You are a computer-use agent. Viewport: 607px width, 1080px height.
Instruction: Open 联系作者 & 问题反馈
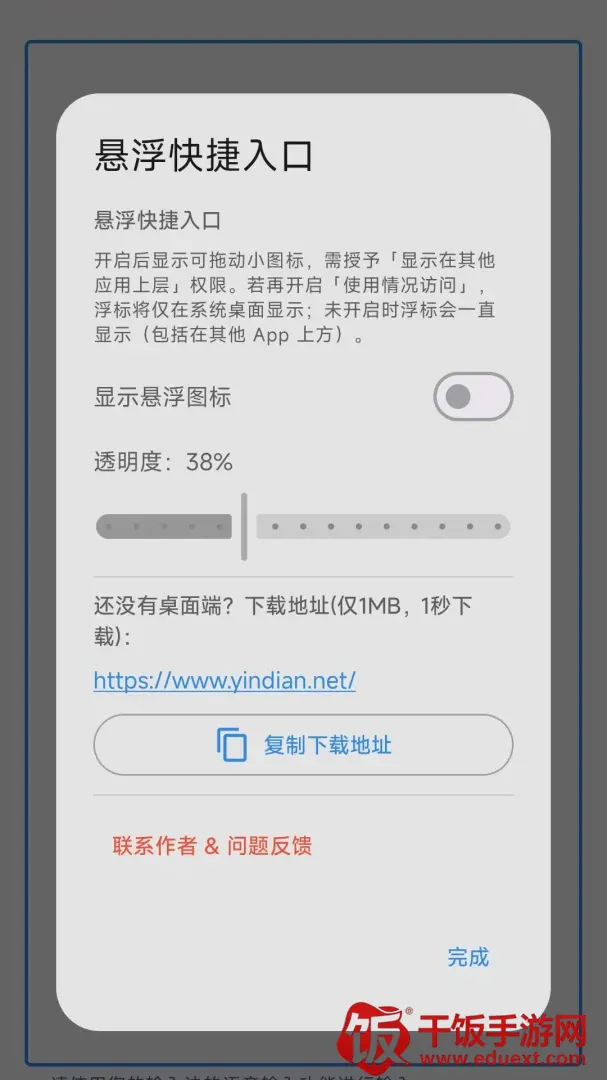[212, 846]
